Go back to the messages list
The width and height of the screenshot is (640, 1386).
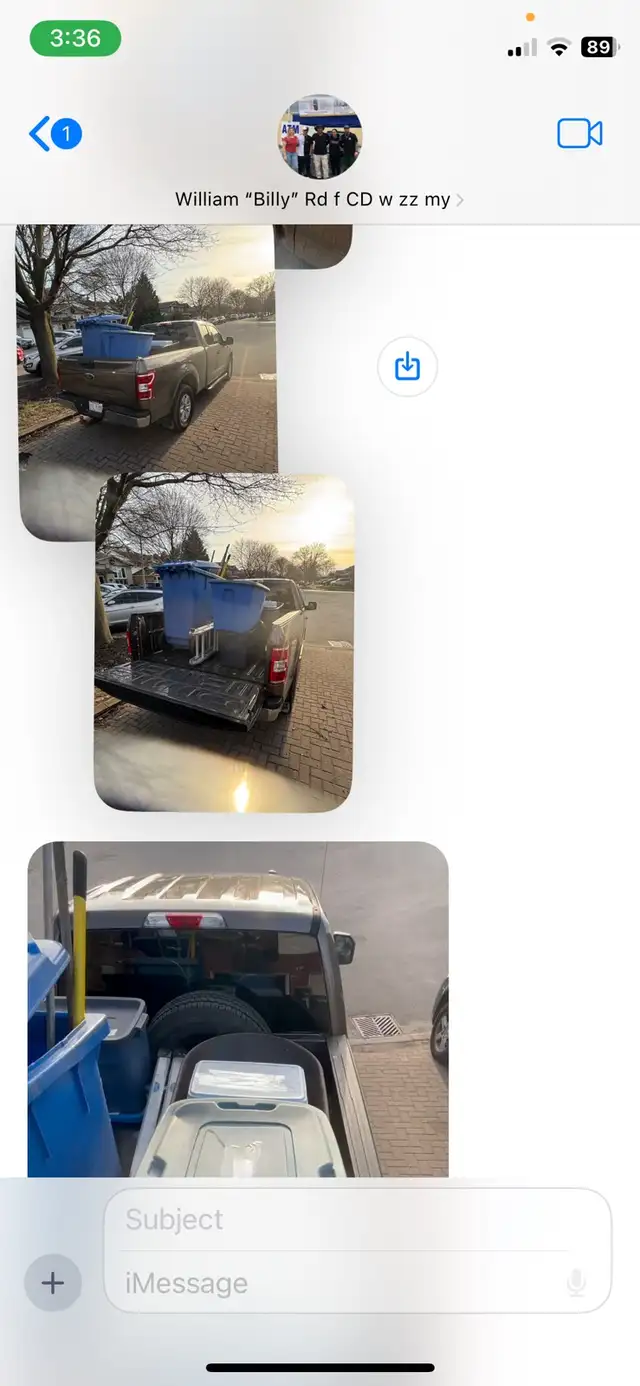pos(55,134)
